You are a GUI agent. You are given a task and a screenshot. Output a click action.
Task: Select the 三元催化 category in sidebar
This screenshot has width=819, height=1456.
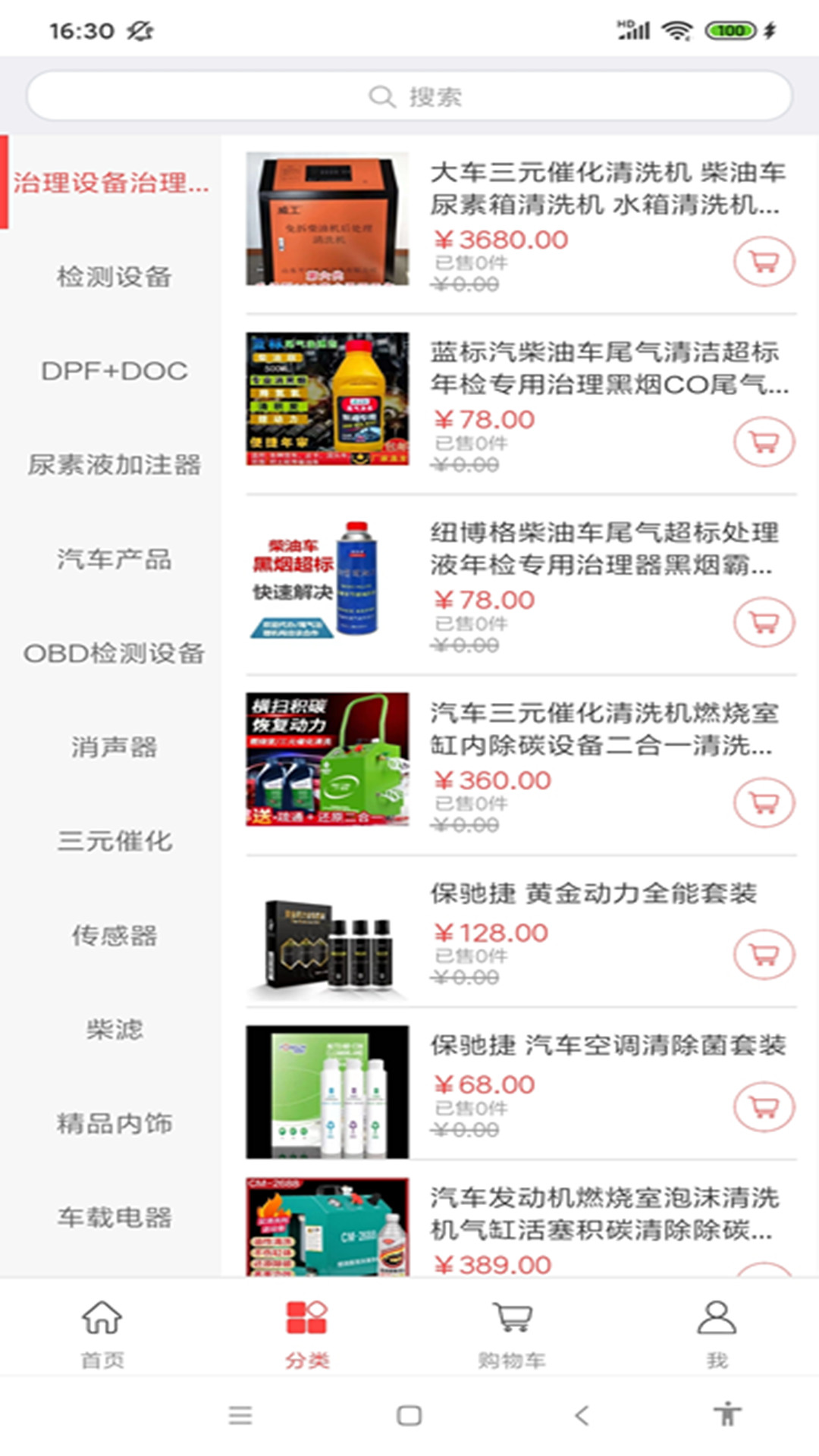(114, 842)
